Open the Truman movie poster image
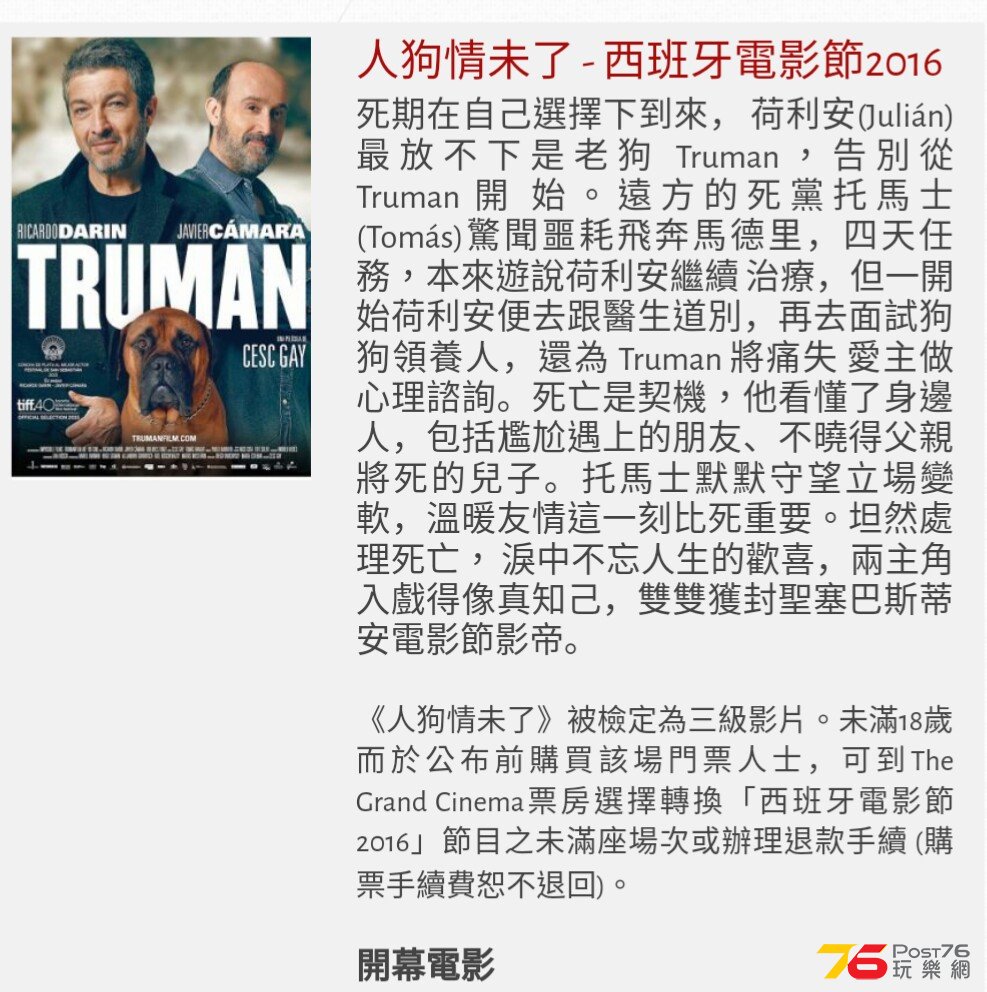 coord(161,257)
